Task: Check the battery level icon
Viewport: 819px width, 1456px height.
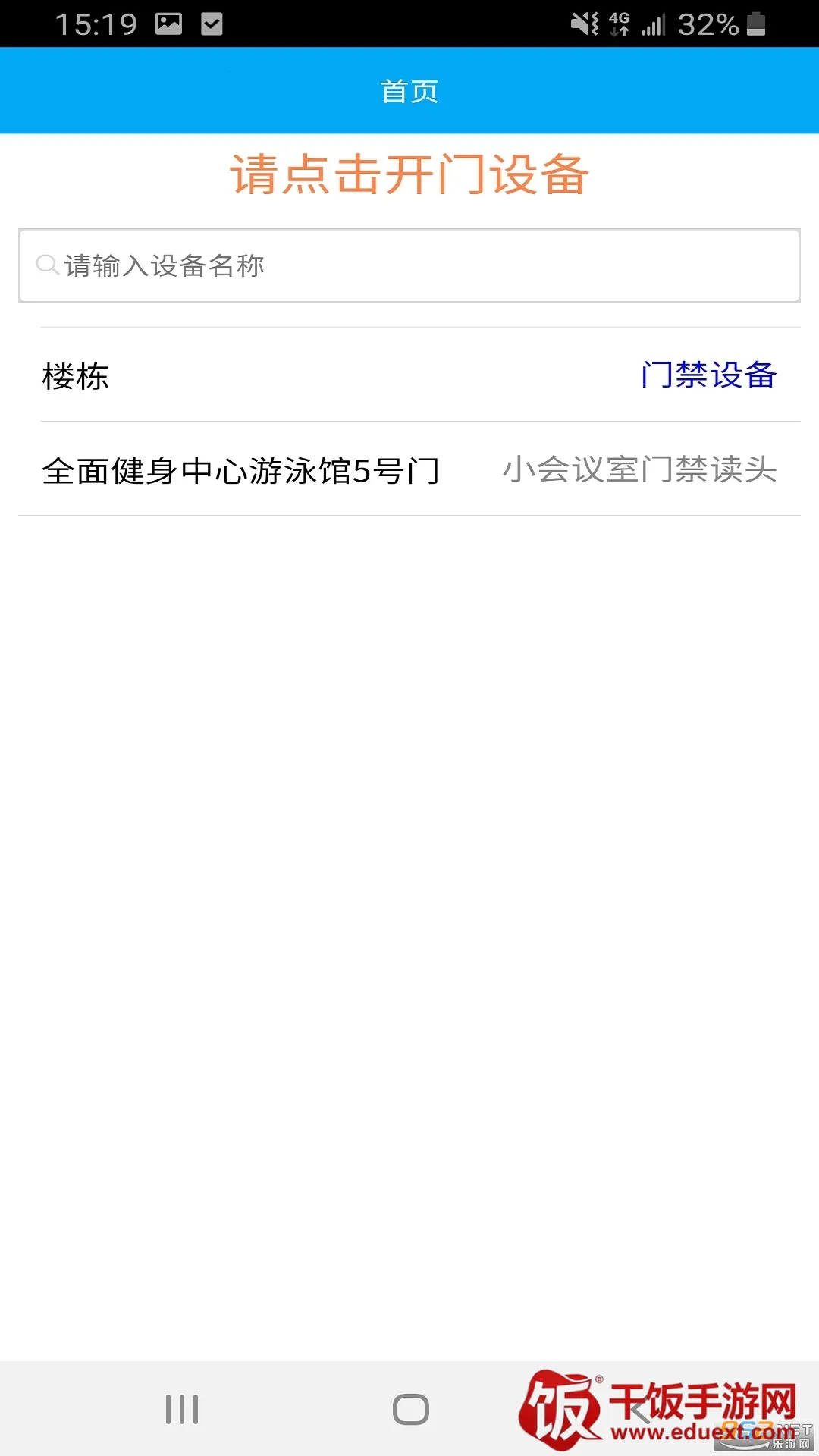Action: 755,23
